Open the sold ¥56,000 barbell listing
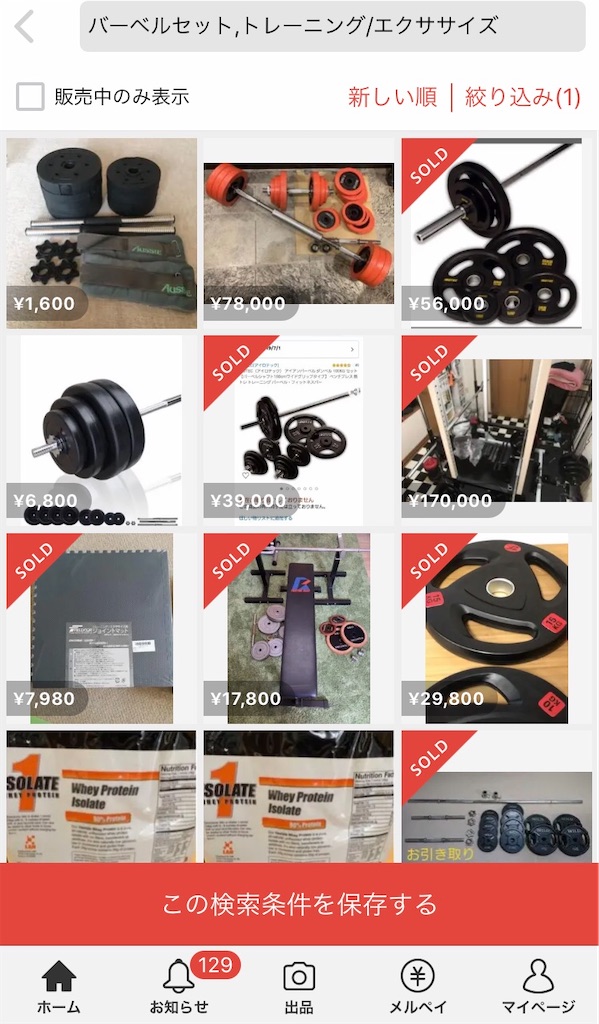This screenshot has width=599, height=1024. [496, 233]
